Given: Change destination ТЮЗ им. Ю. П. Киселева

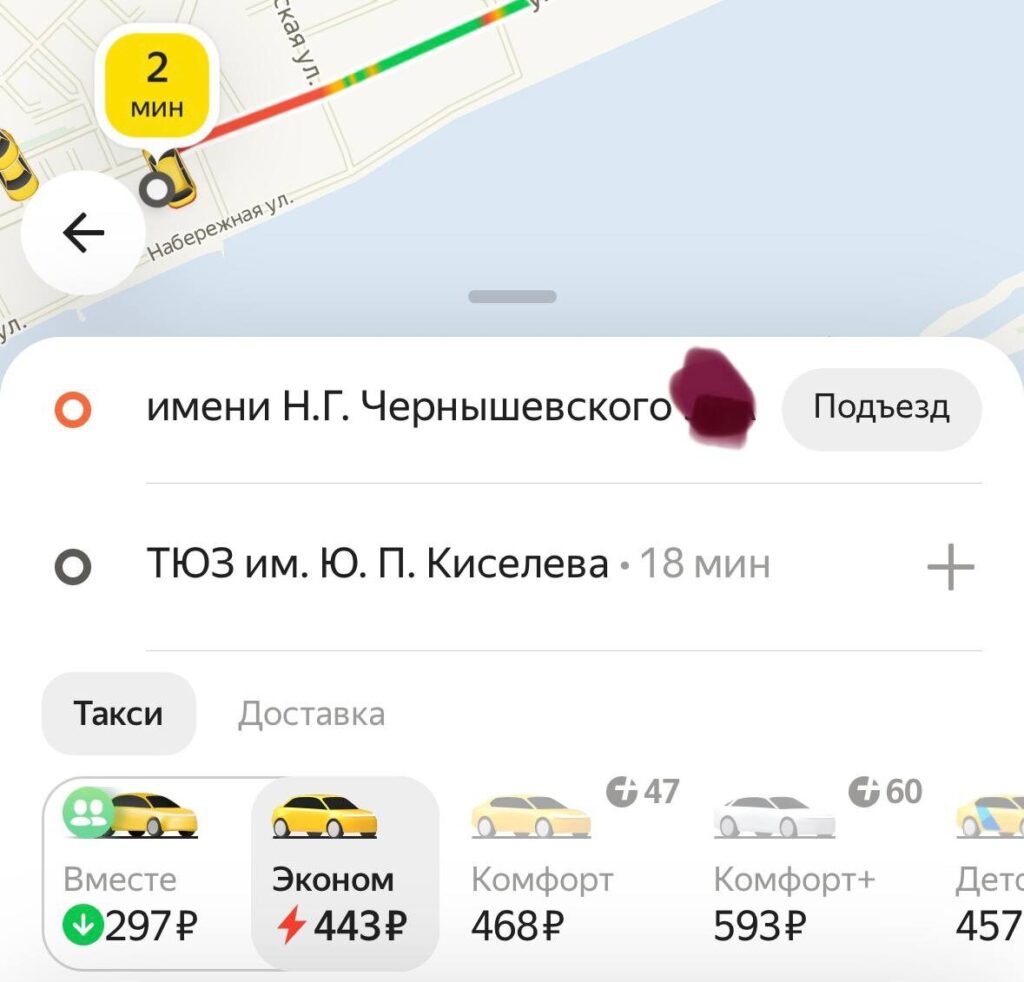Looking at the screenshot, I should 378,565.
